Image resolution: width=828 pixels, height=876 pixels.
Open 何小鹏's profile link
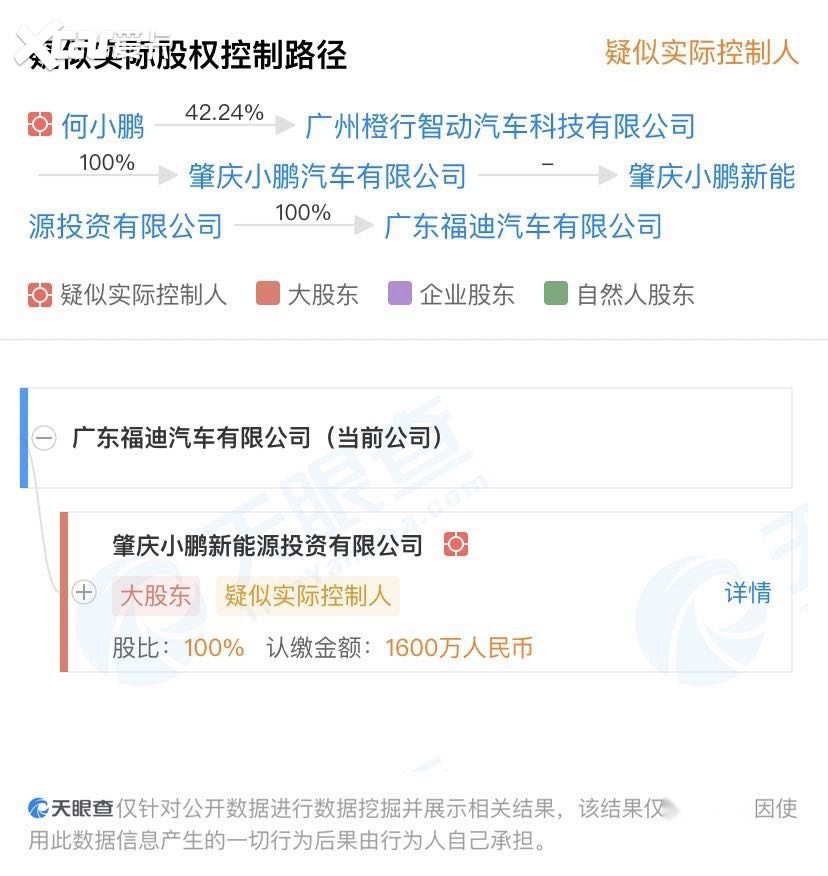point(103,126)
